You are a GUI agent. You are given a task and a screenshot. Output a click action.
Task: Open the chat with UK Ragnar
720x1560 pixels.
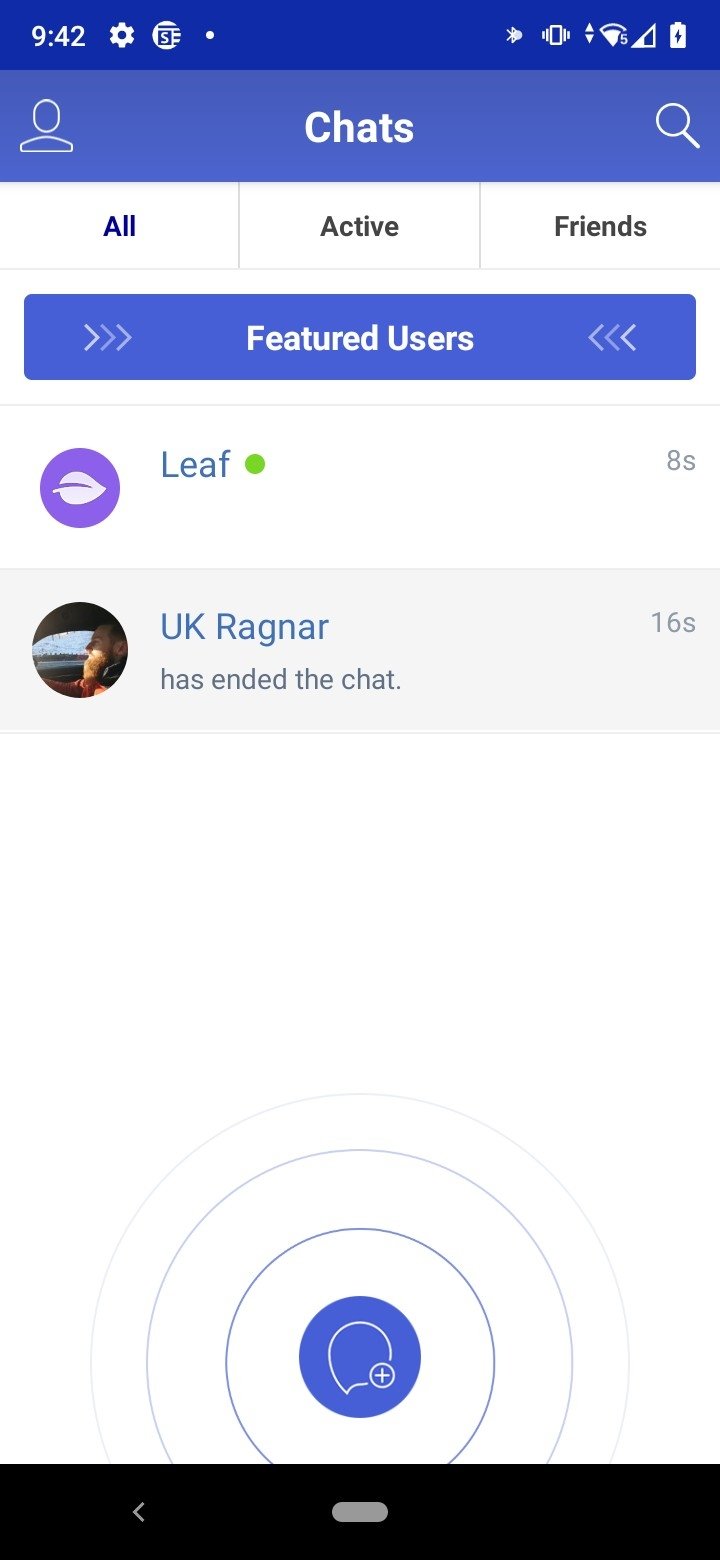pos(360,651)
